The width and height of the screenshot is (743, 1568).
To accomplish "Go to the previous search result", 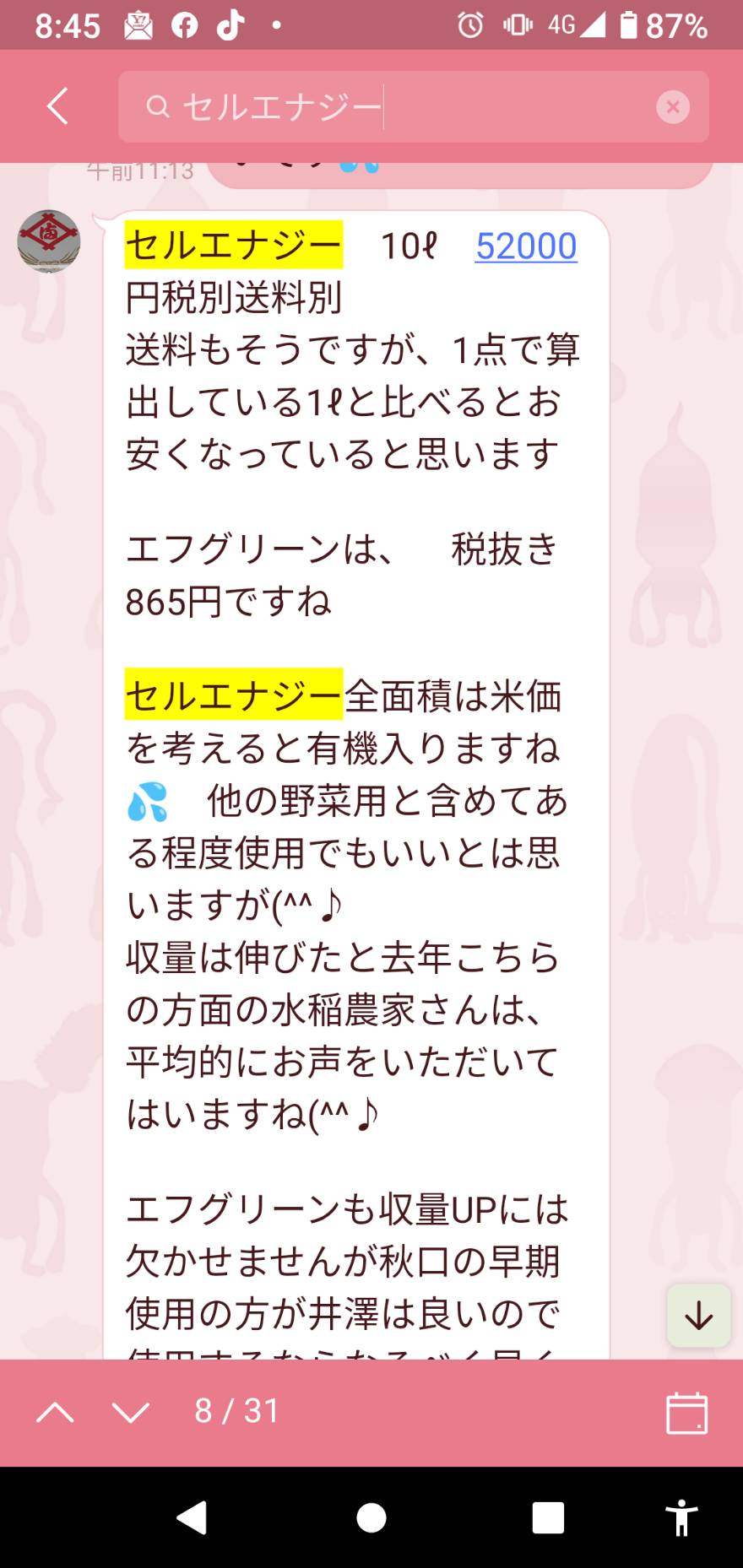I will tap(55, 1412).
